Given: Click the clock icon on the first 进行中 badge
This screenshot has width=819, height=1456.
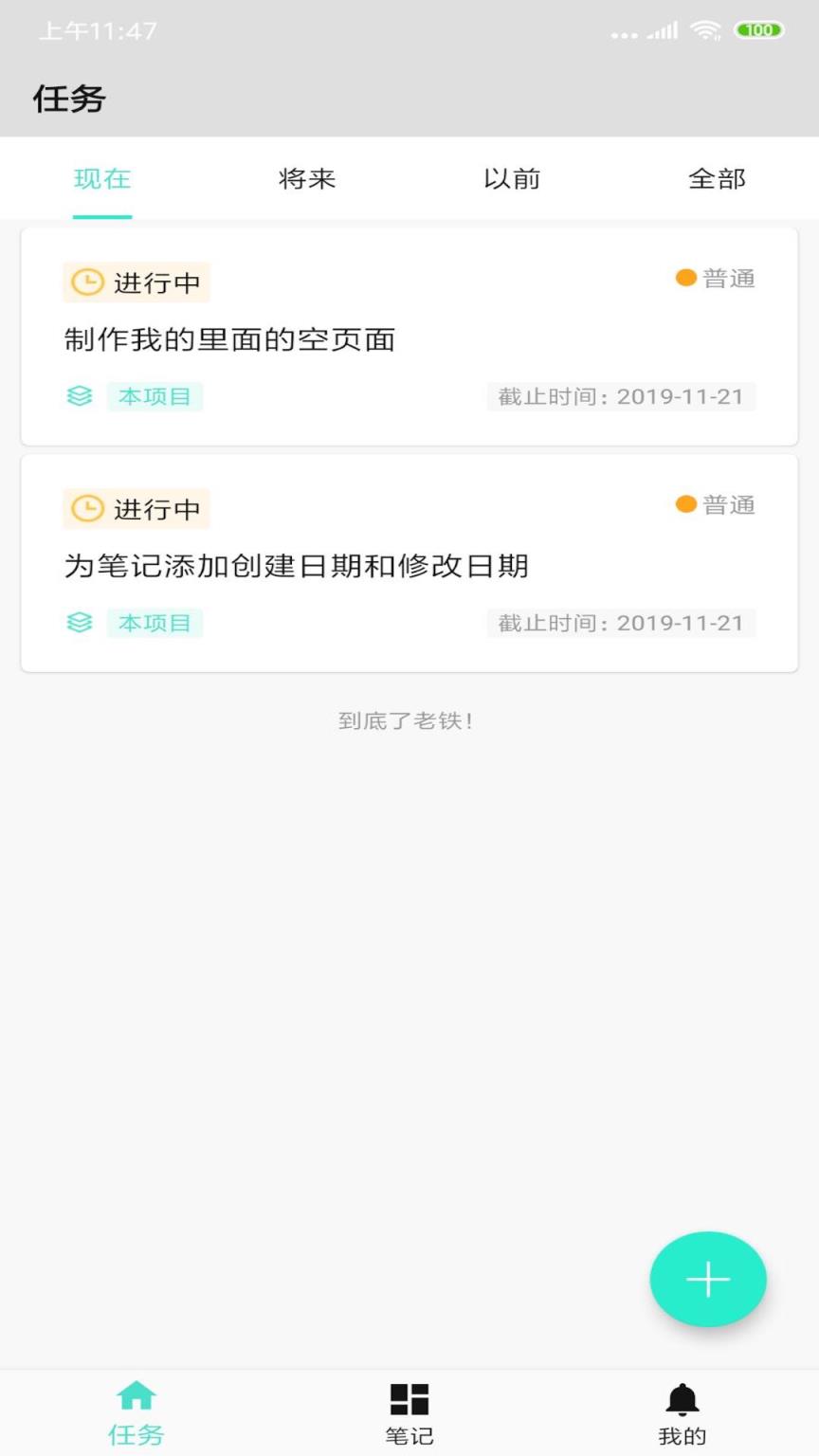Looking at the screenshot, I should [x=85, y=282].
